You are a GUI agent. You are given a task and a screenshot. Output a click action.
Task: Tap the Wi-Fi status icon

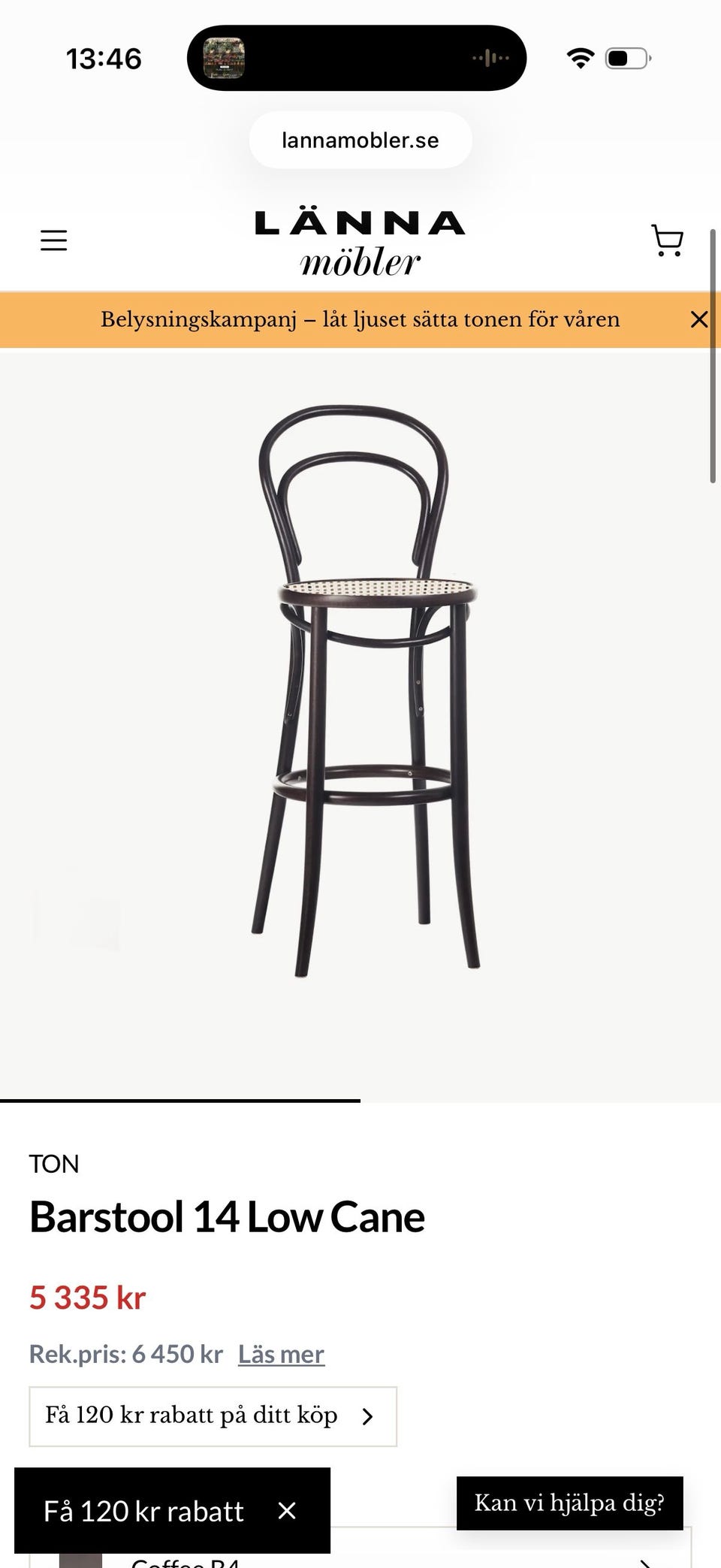[580, 57]
